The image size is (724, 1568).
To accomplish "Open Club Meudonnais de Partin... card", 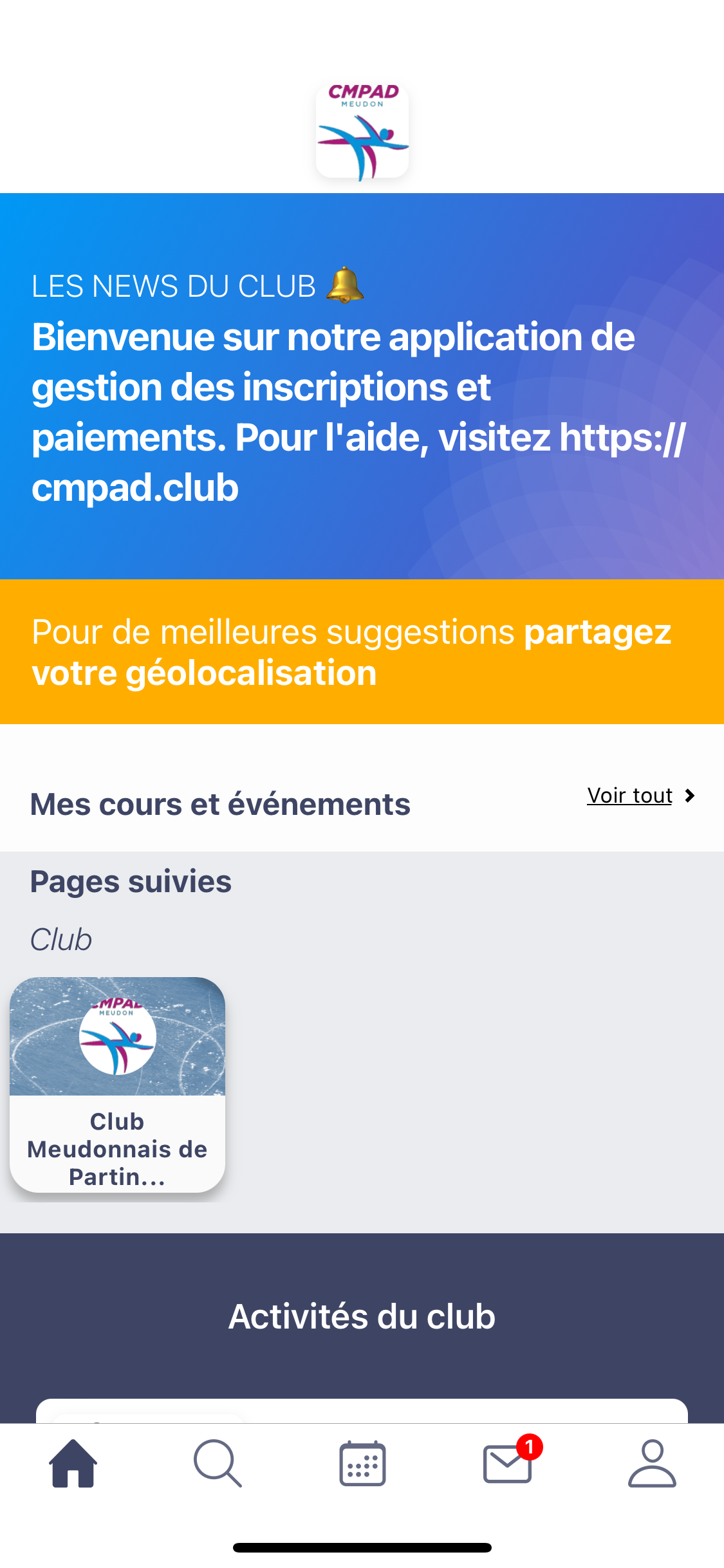I will [118, 1085].
